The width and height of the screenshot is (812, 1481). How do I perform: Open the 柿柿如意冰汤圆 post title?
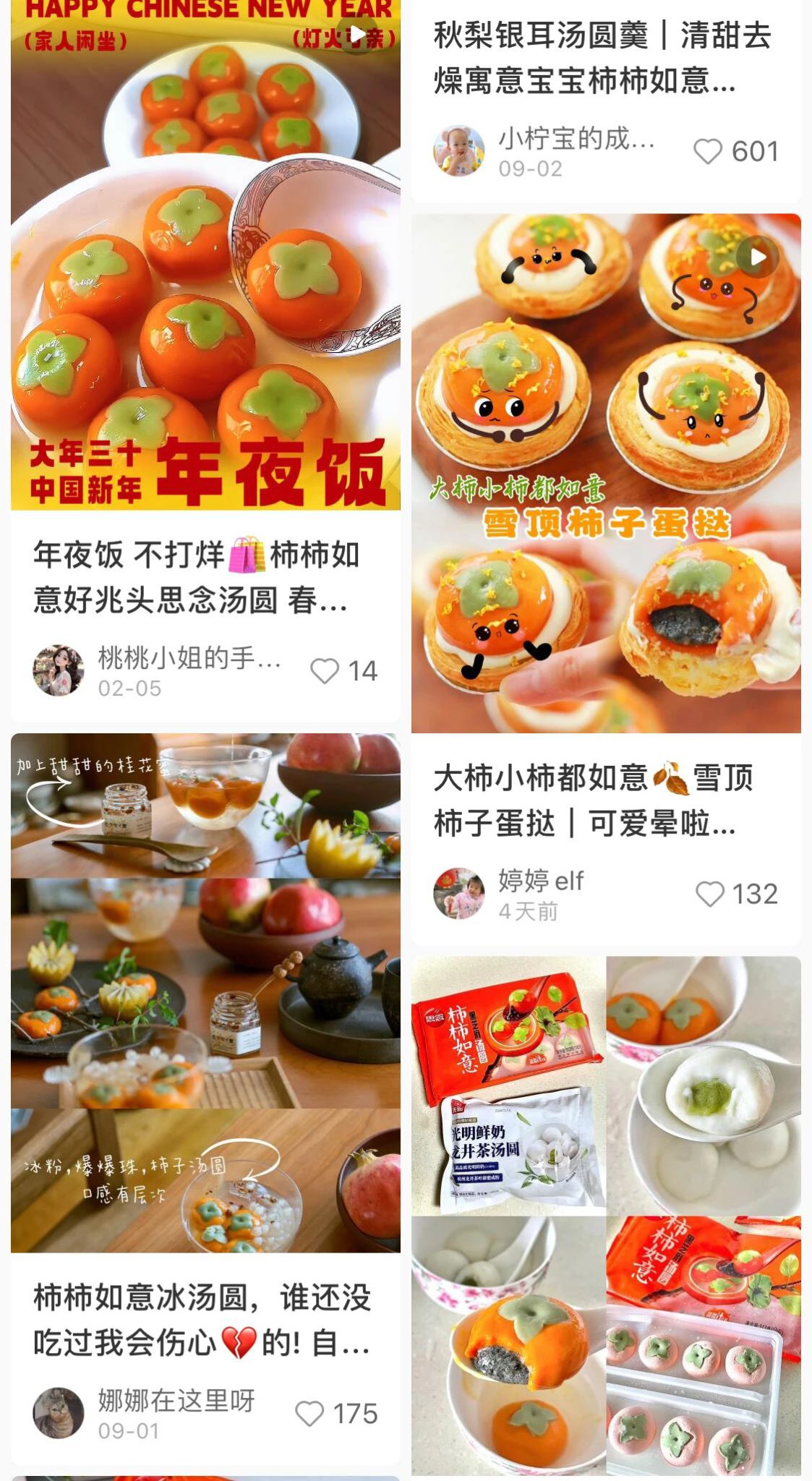coord(202,1320)
